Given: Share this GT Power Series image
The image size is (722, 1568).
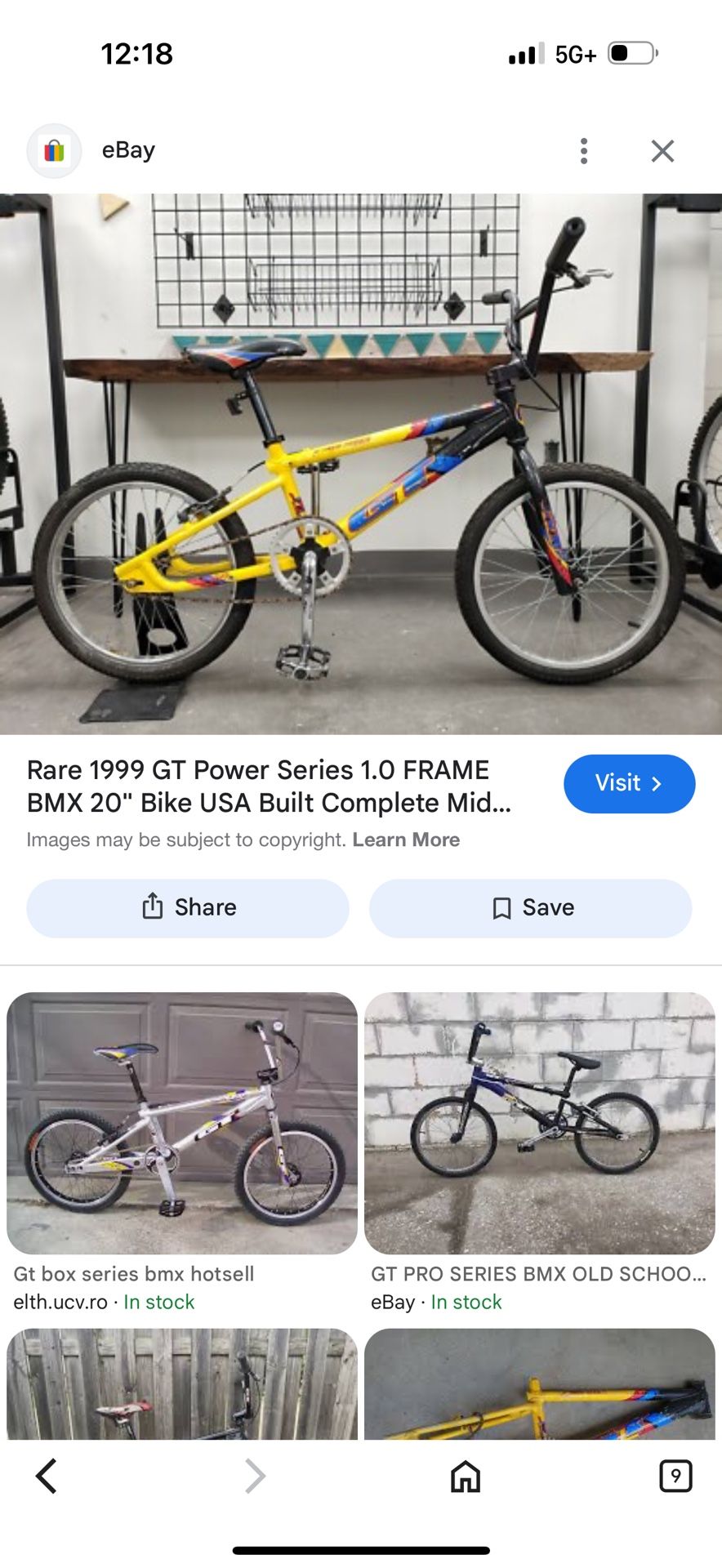Looking at the screenshot, I should click(x=188, y=908).
